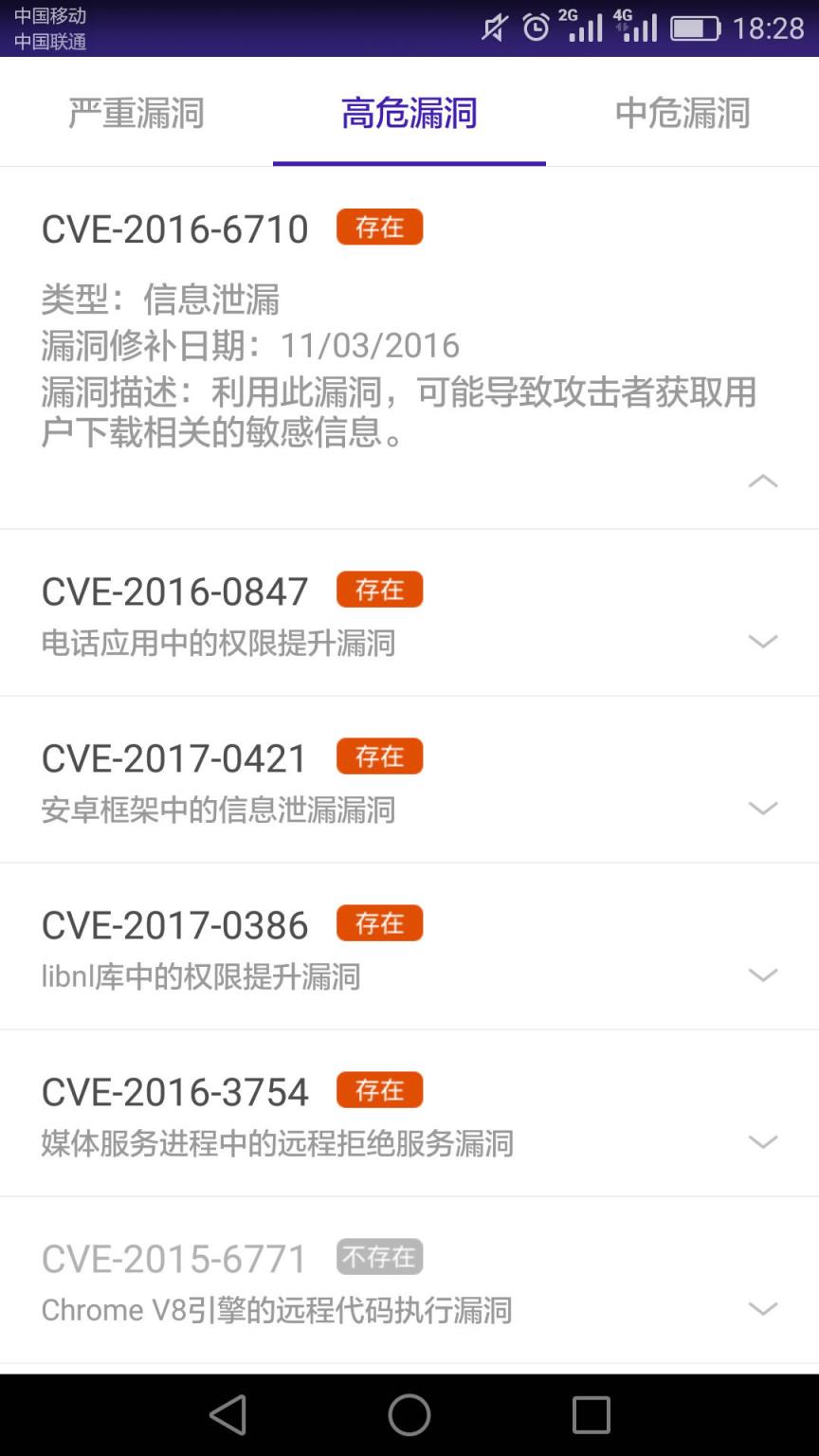Tap the battery indicator in status bar
The width and height of the screenshot is (819, 1456).
(x=696, y=27)
